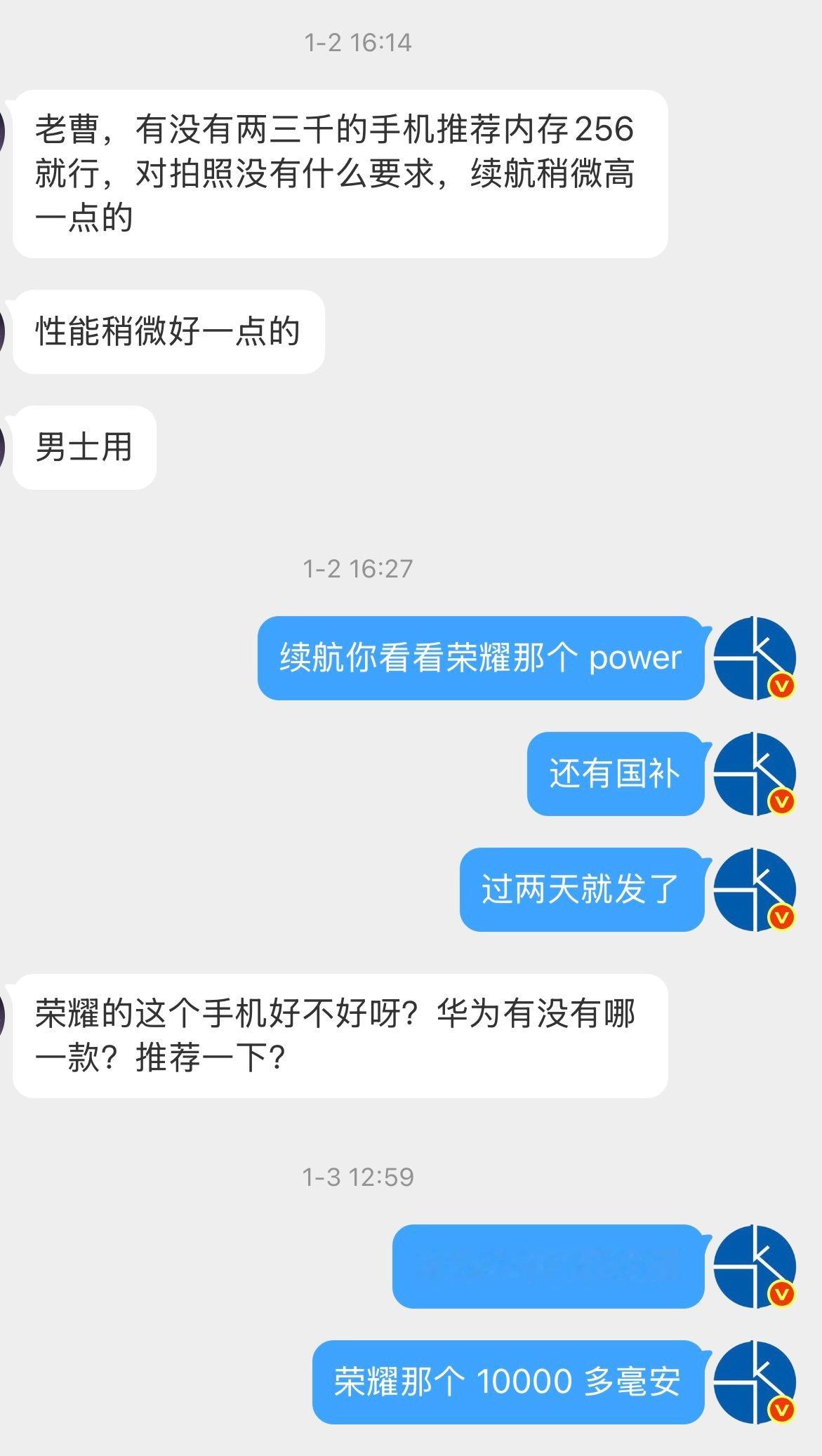This screenshot has height=1456, width=822.
Task: Tap the 还有国补 blue bubble
Action: coord(614,774)
